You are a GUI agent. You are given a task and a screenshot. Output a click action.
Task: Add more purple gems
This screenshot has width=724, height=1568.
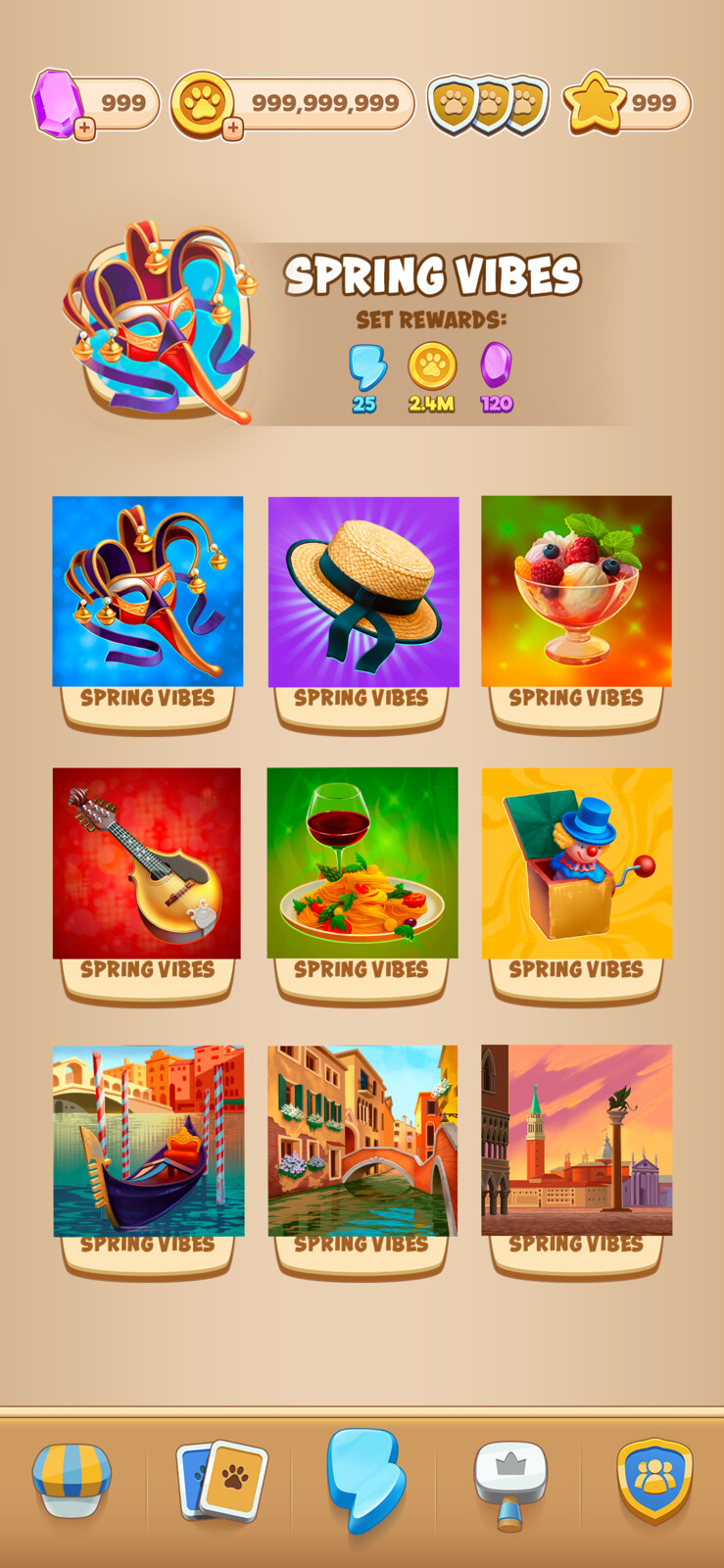click(x=85, y=128)
